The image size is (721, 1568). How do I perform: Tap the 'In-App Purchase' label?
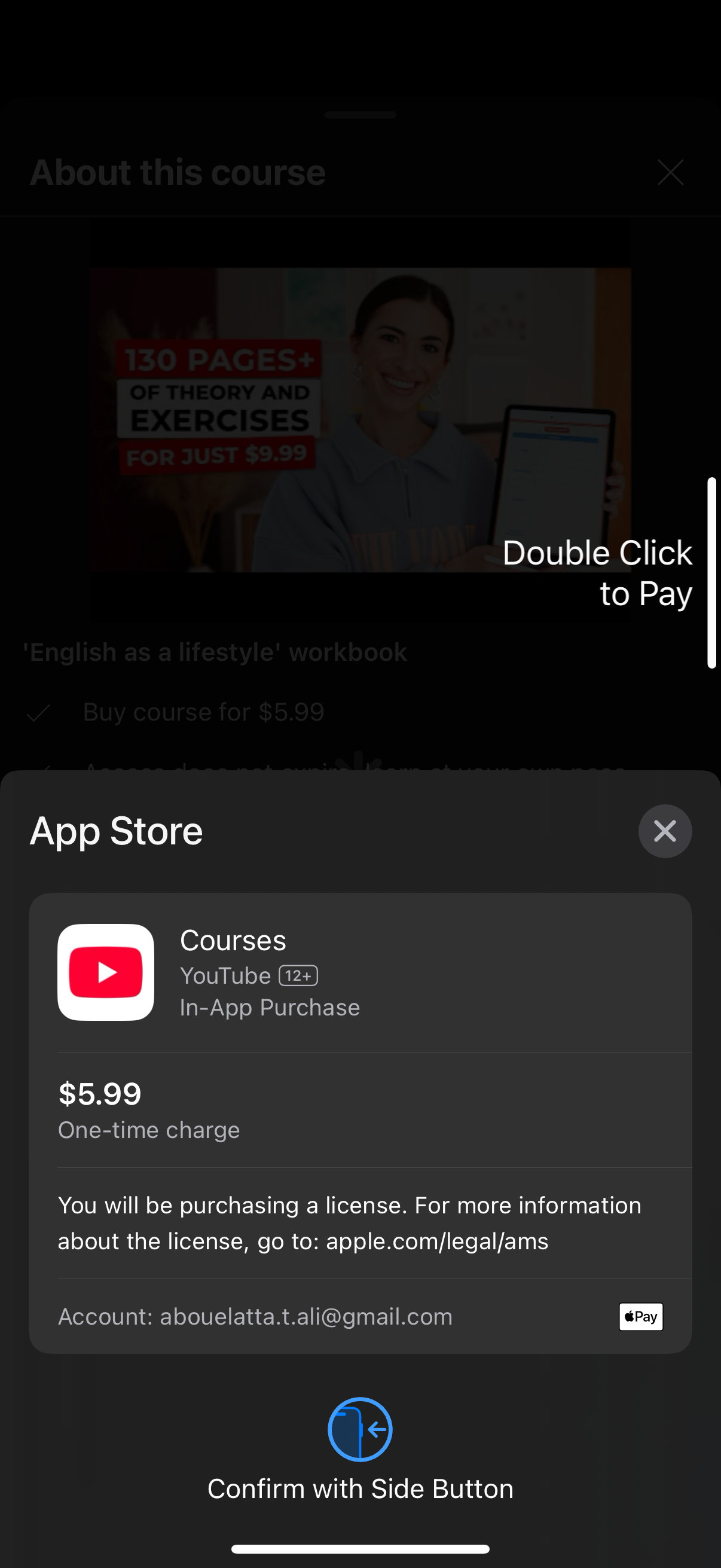[x=270, y=1006]
